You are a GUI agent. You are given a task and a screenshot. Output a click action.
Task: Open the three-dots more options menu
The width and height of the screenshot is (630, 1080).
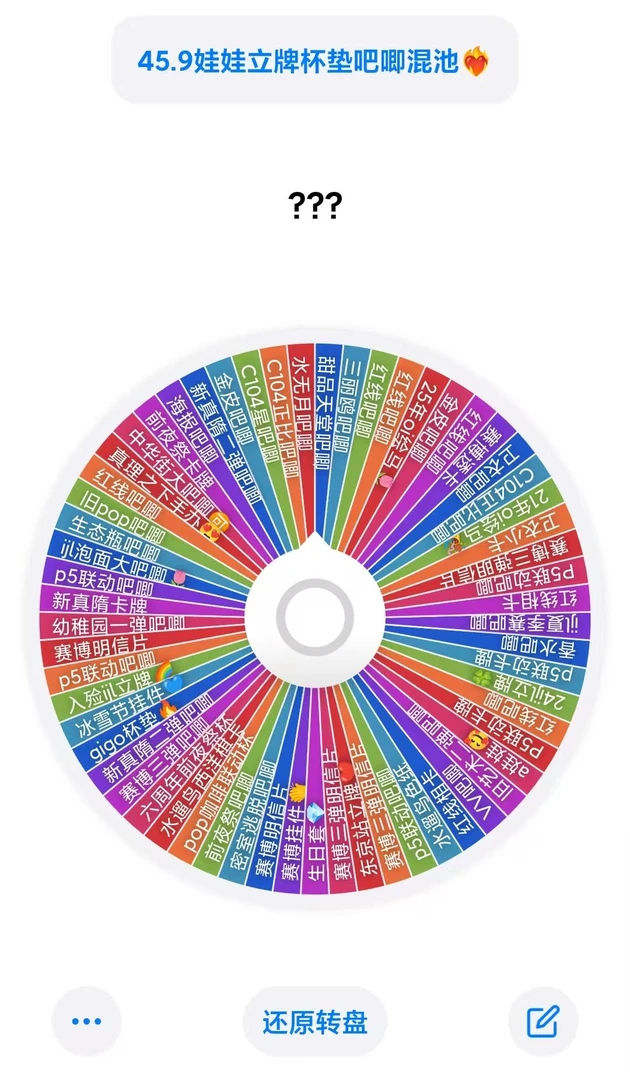(x=87, y=1021)
